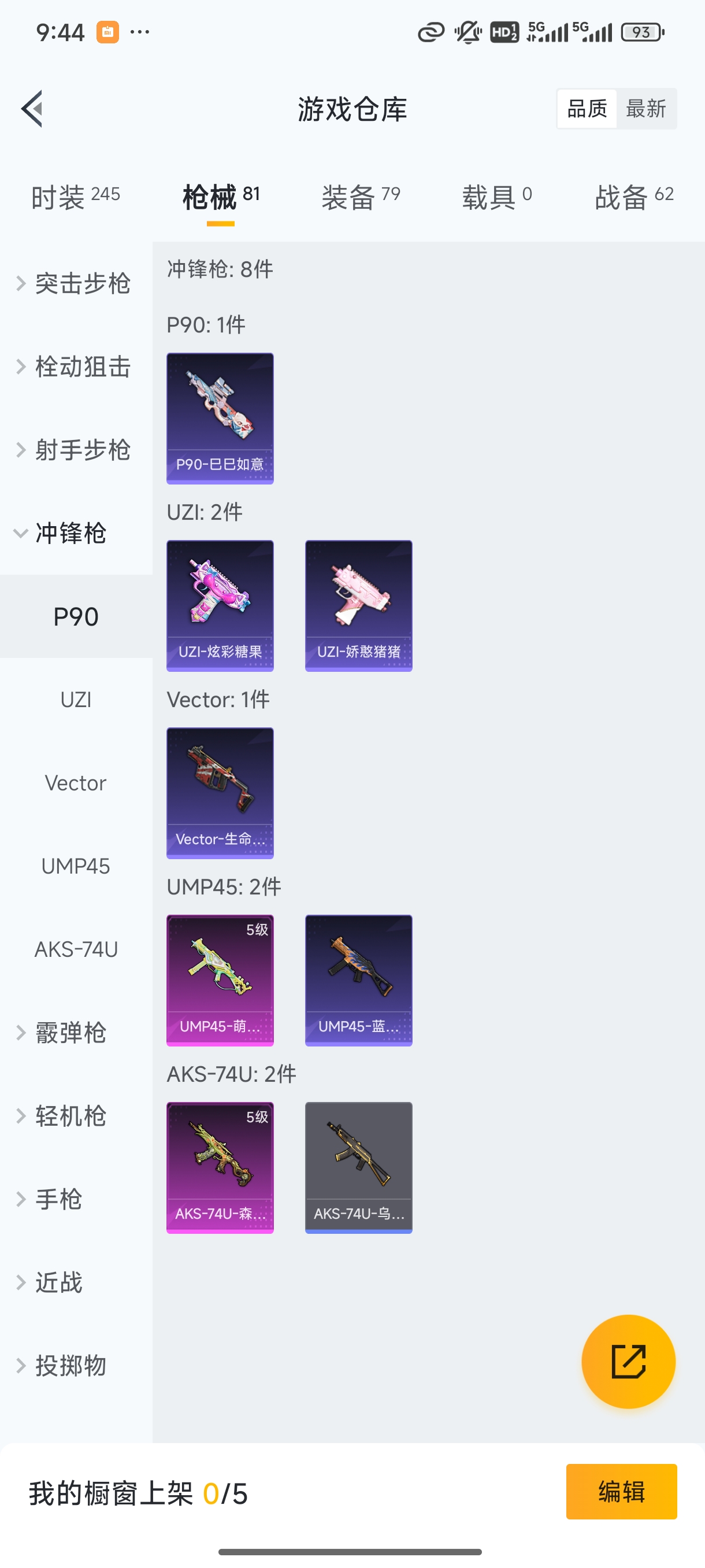Open the Vector-生命 weapon card

[220, 793]
